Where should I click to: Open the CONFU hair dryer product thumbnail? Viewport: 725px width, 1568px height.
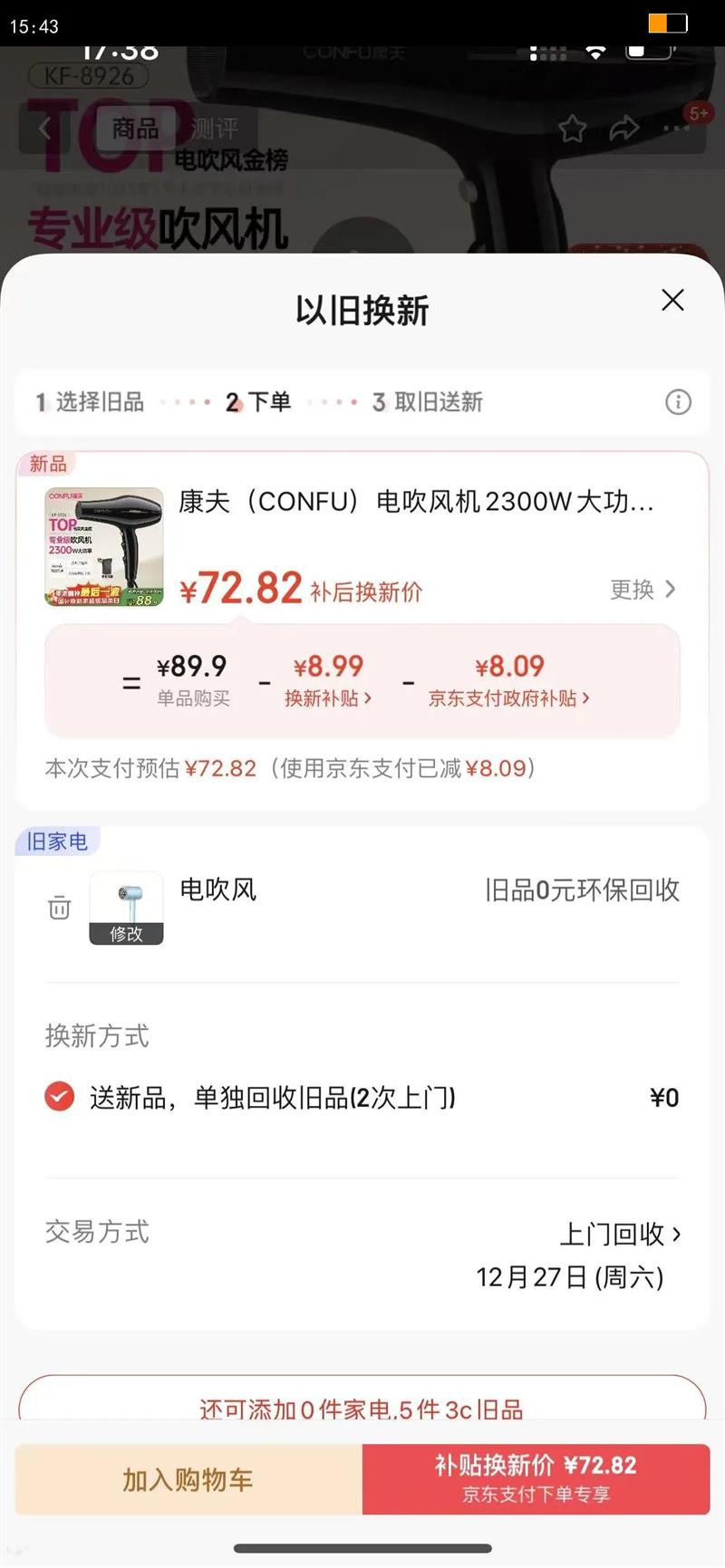point(102,546)
